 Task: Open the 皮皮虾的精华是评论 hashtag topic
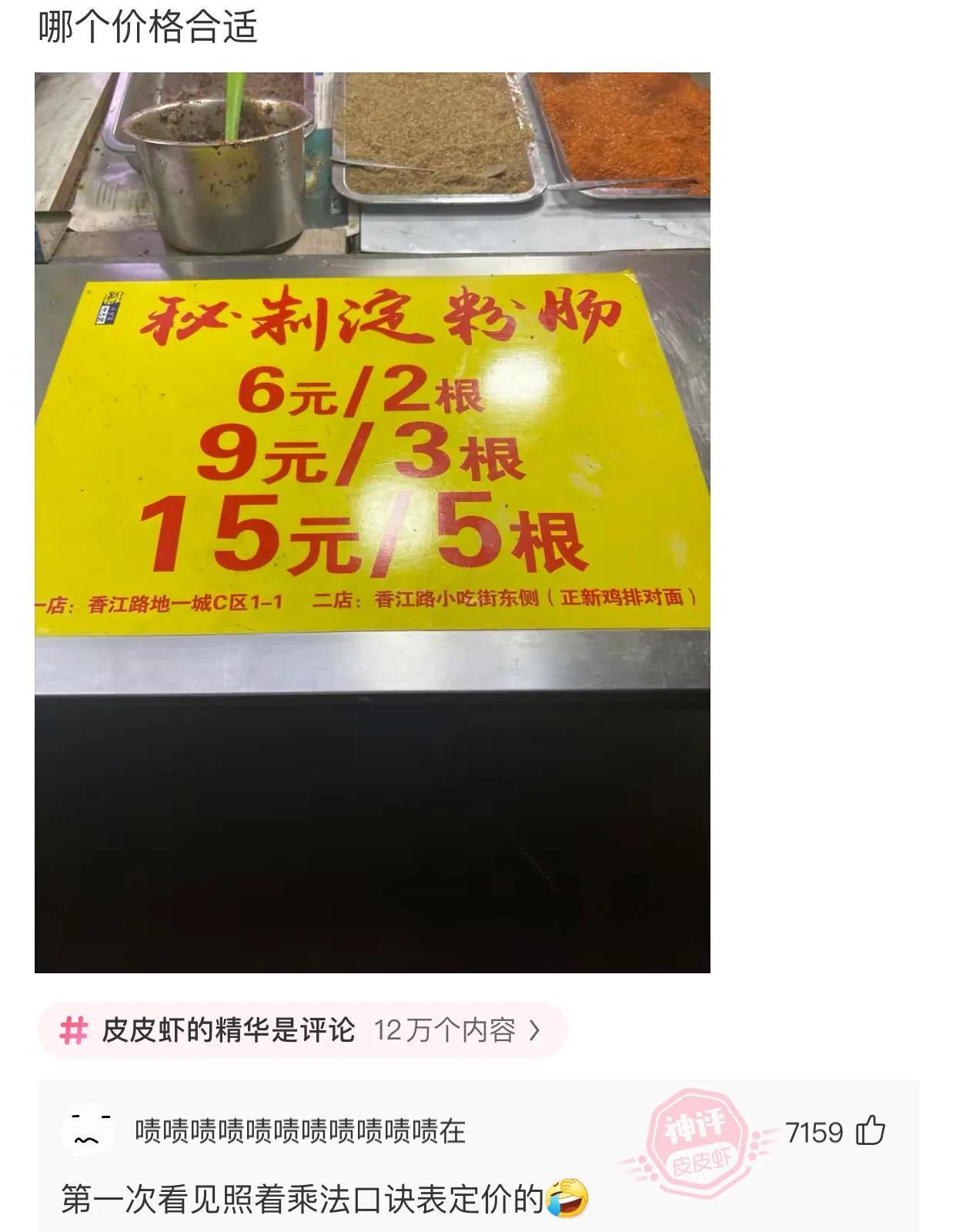click(302, 1029)
